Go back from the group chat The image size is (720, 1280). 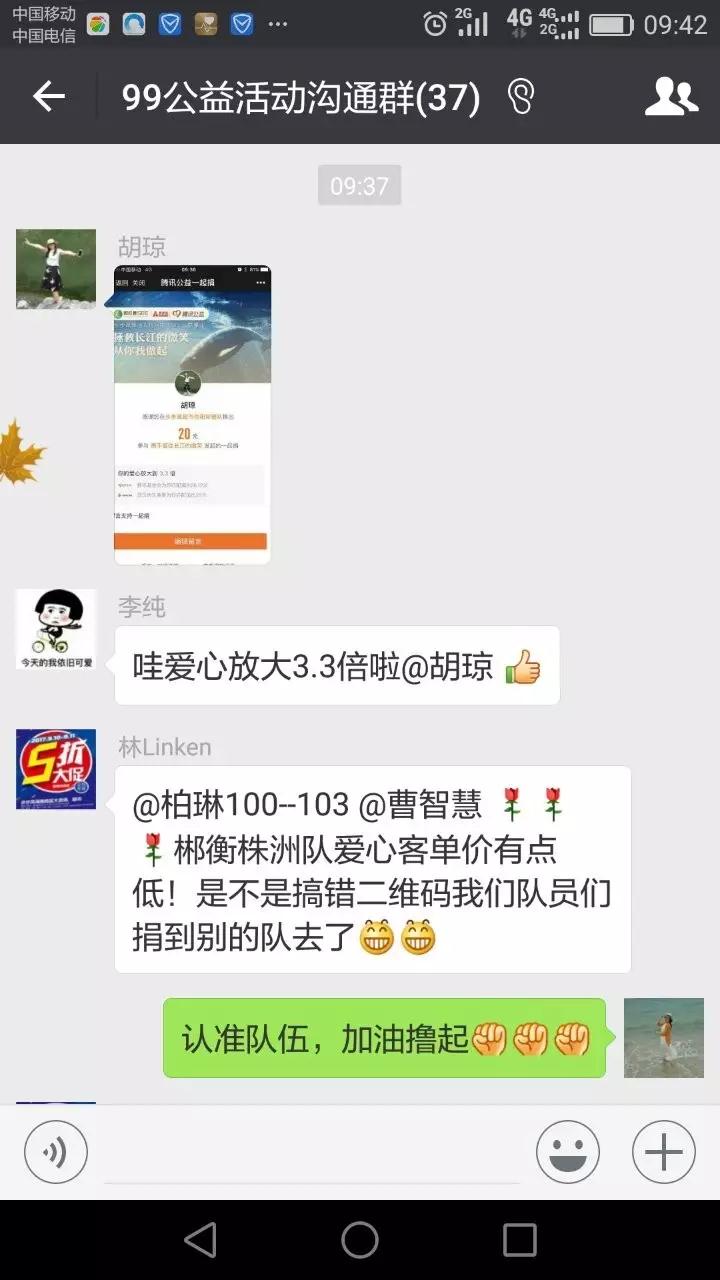pyautogui.click(x=48, y=97)
